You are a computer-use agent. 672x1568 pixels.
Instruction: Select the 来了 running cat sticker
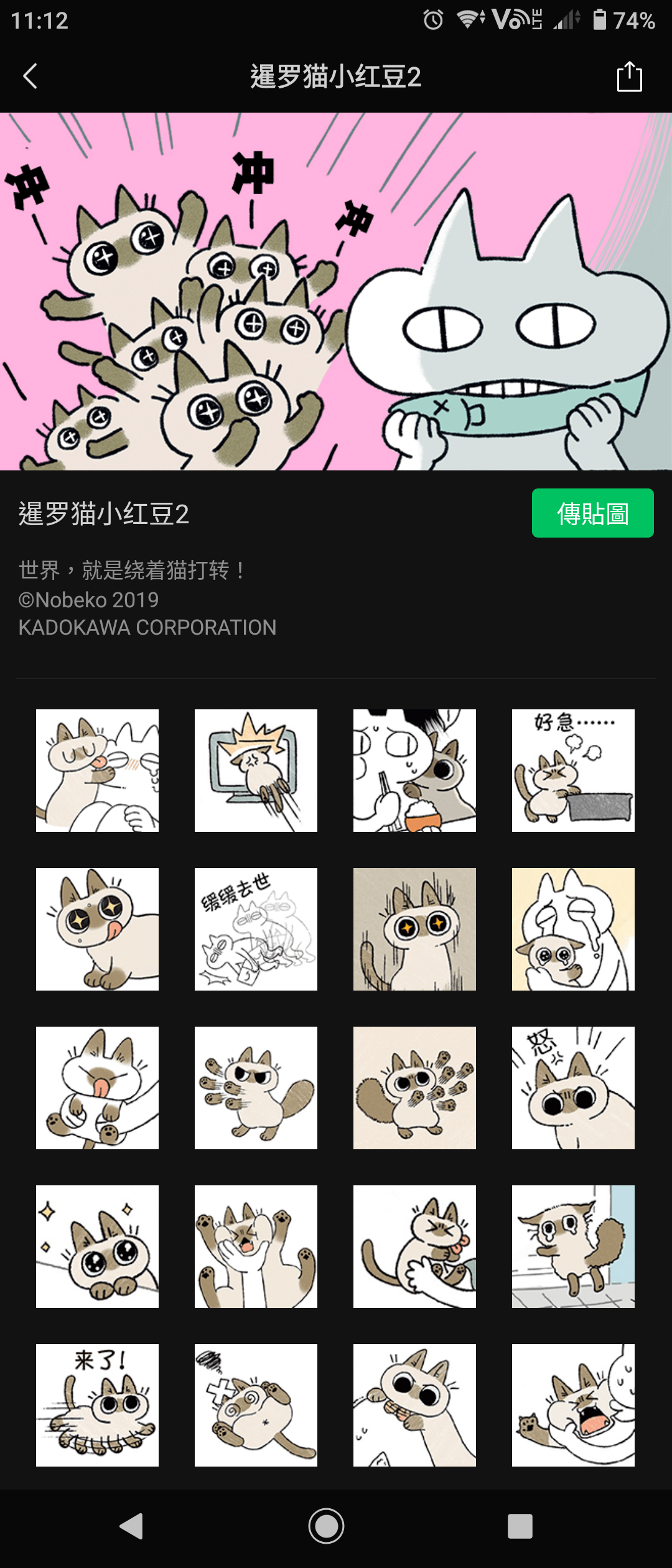pyautogui.click(x=98, y=1402)
